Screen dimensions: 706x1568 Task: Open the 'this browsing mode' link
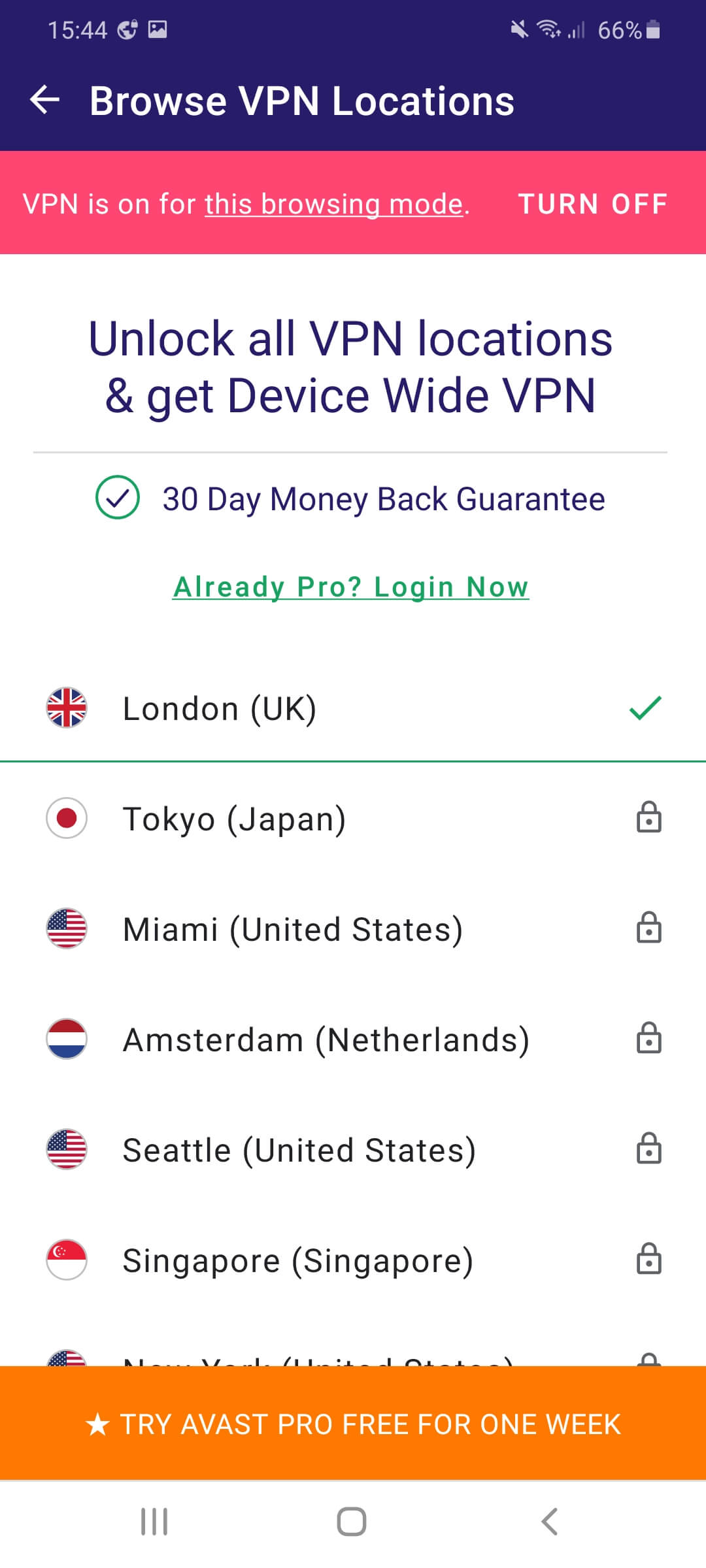[x=334, y=204]
